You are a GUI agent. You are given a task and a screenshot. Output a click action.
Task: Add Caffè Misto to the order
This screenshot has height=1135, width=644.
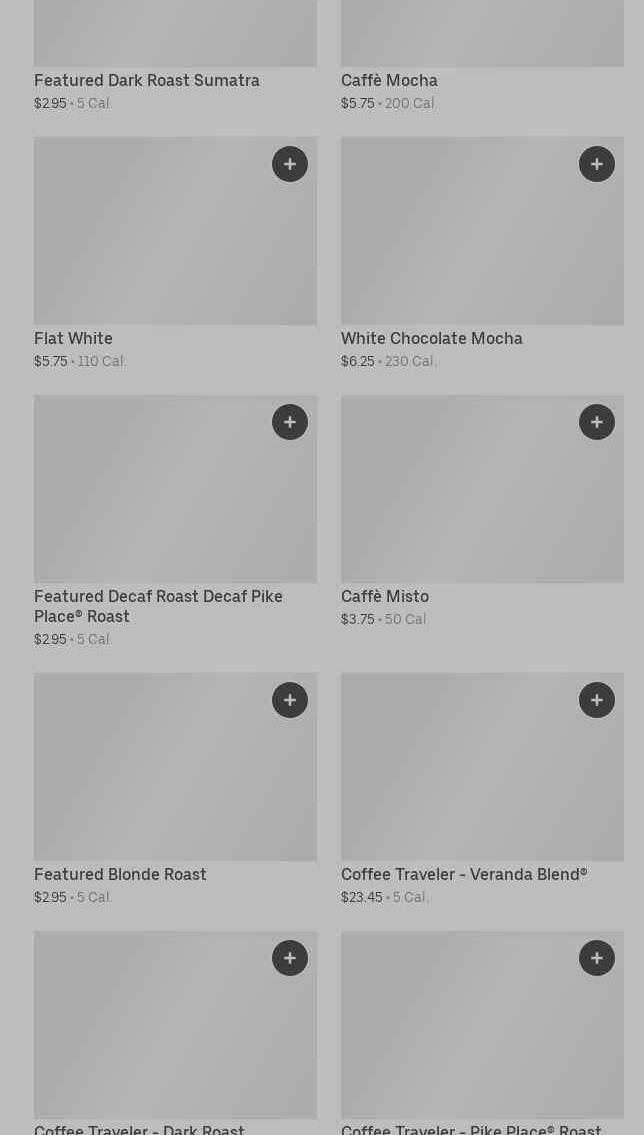[597, 422]
